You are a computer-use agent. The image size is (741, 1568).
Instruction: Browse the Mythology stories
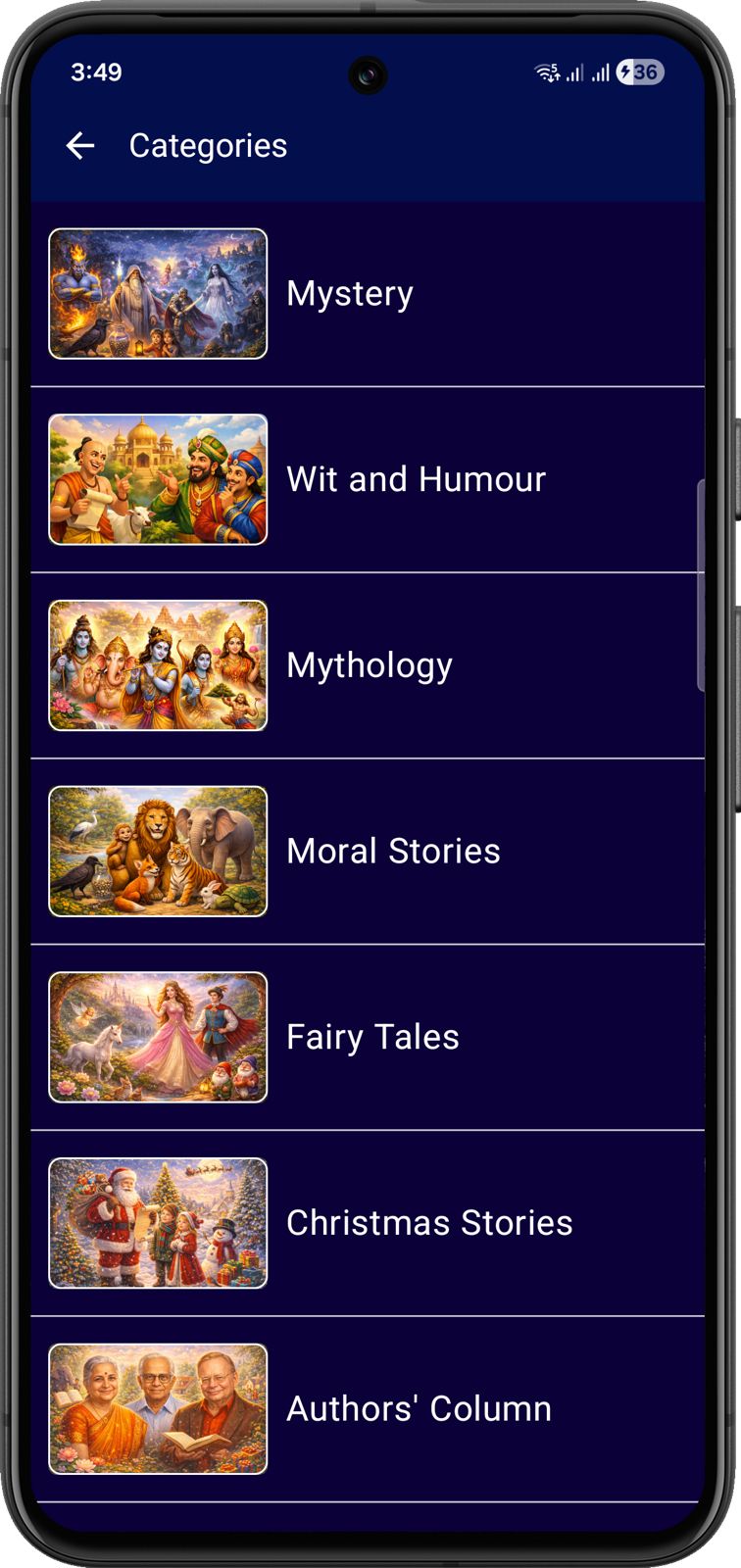[x=369, y=665]
